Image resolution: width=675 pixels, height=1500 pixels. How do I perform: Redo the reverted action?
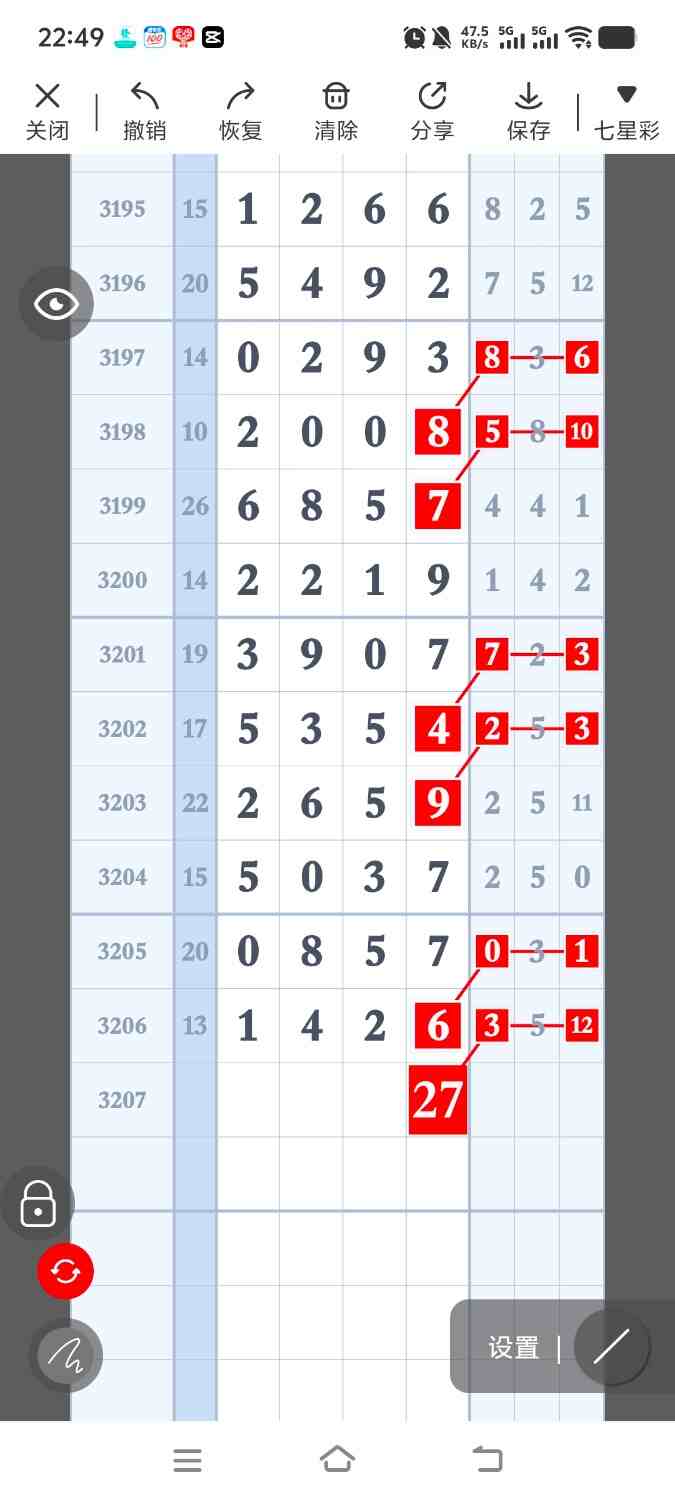(x=241, y=111)
